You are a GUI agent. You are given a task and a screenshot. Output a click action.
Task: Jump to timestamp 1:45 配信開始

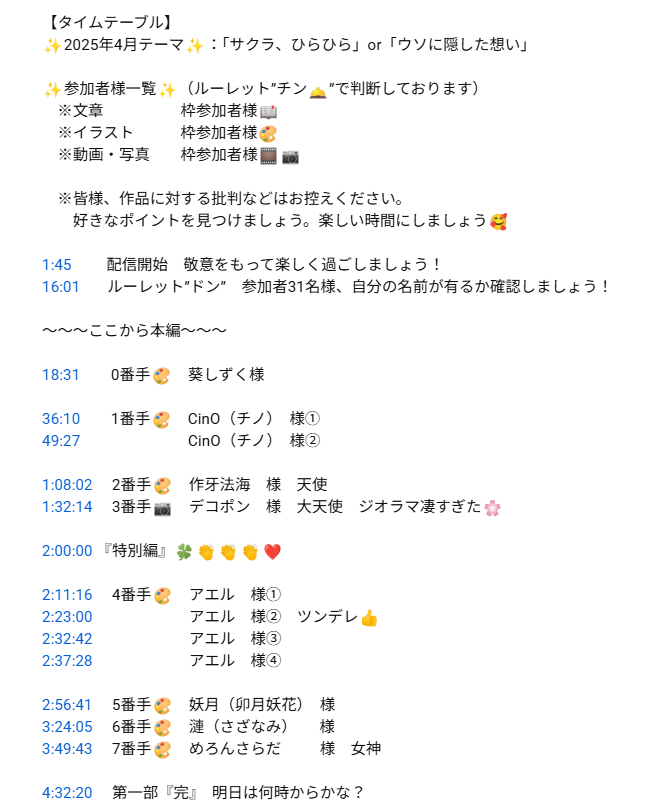click(57, 265)
